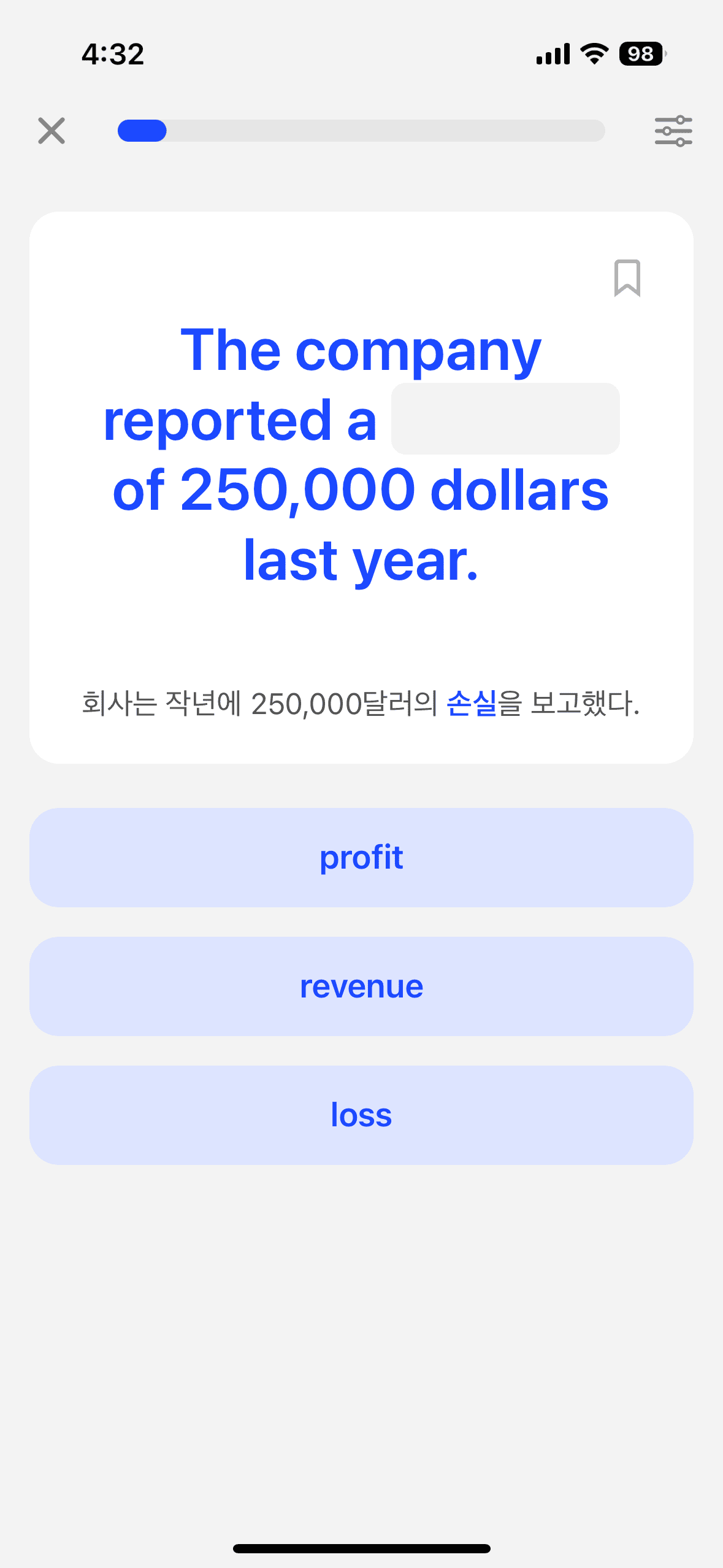This screenshot has height=1568, width=723.
Task: Choose 'revenue' as your answer
Action: [361, 986]
